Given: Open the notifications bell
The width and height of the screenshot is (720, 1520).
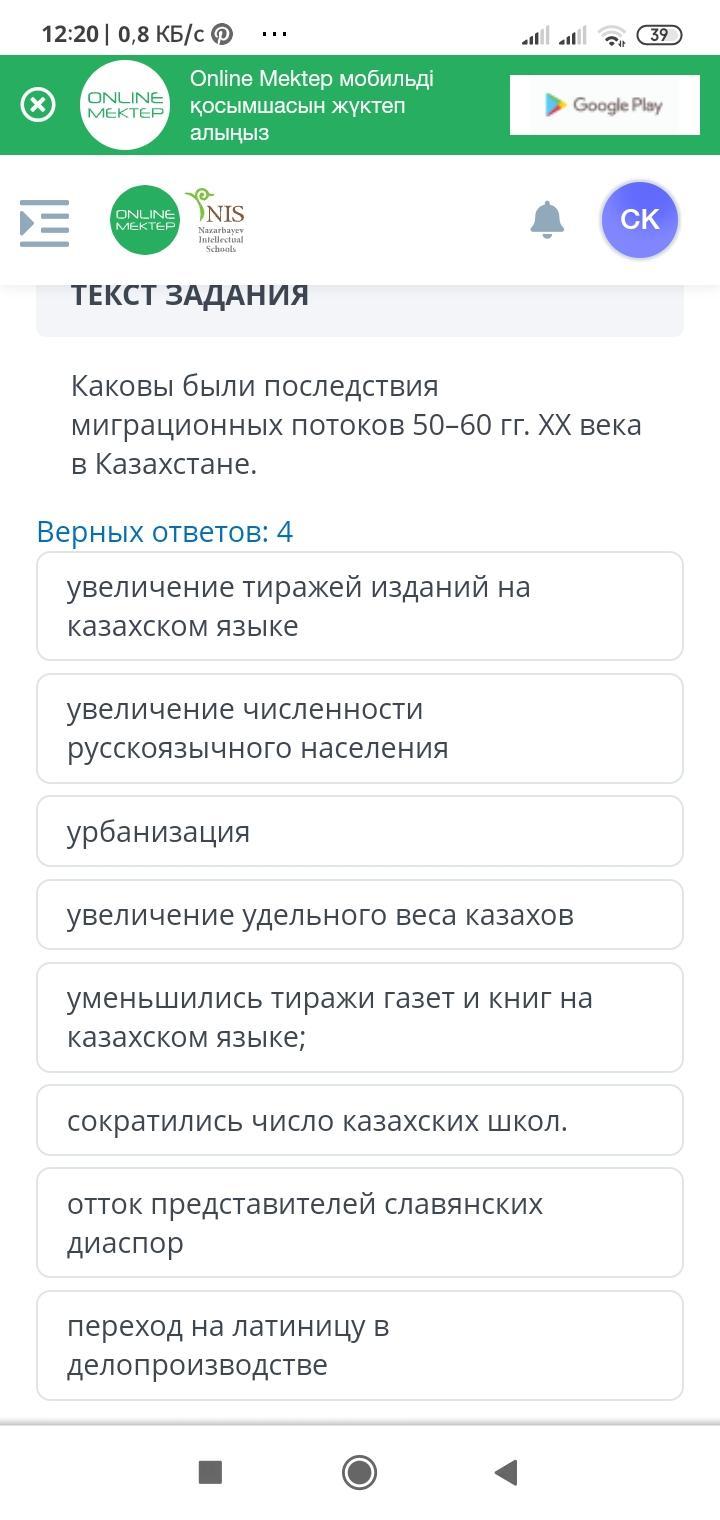Looking at the screenshot, I should [x=547, y=220].
